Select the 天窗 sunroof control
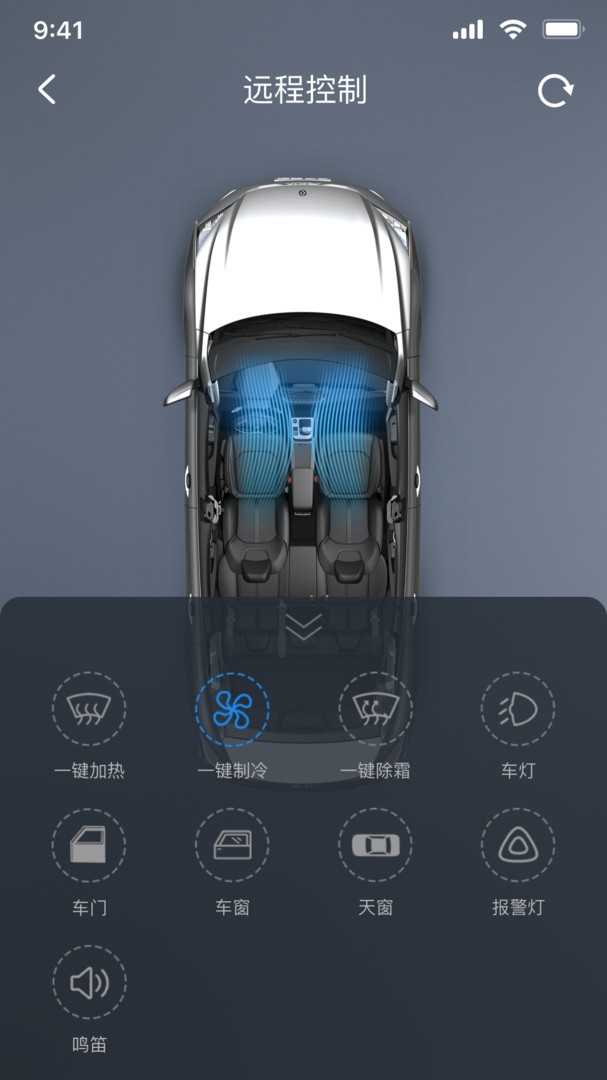Viewport: 607px width, 1080px height. pos(375,846)
